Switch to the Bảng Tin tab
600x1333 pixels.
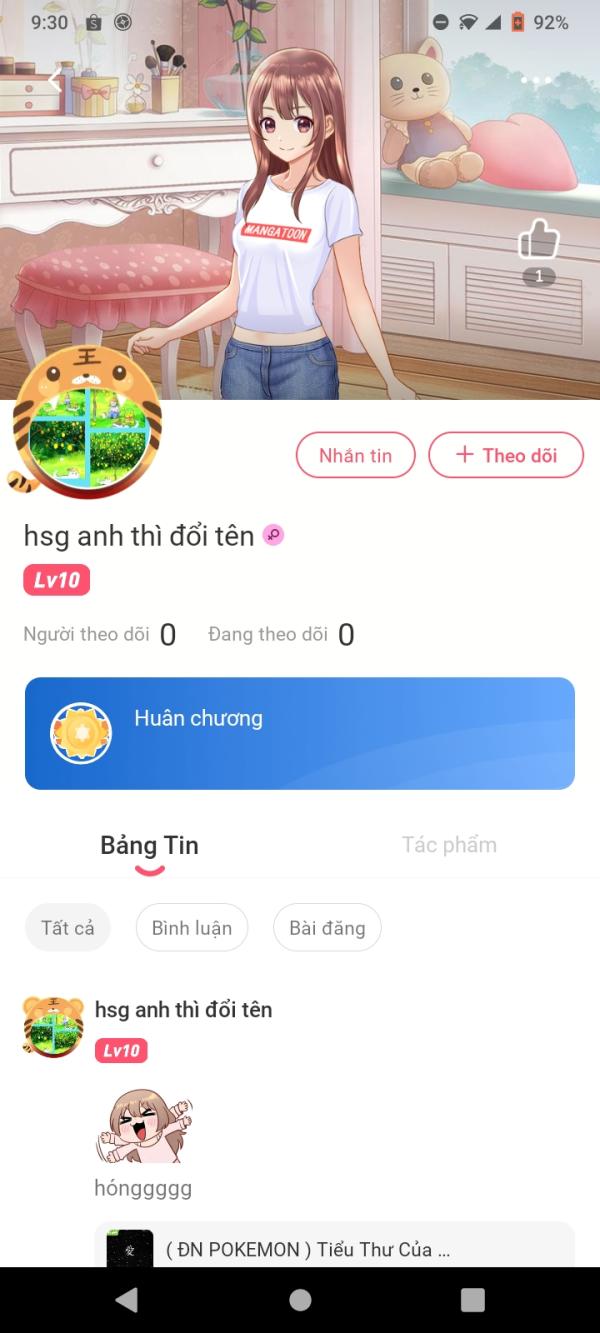coord(149,845)
